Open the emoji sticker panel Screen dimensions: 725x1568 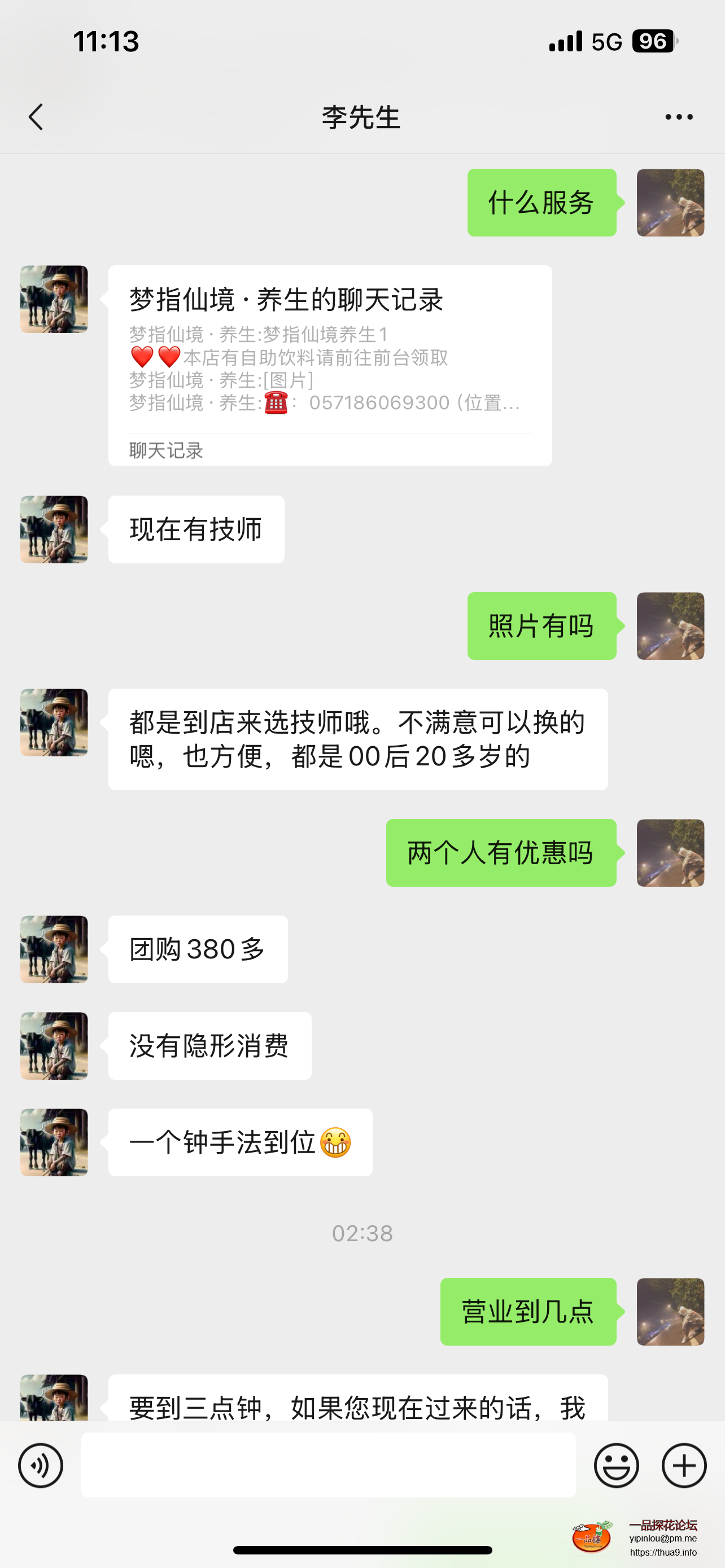[616, 1465]
